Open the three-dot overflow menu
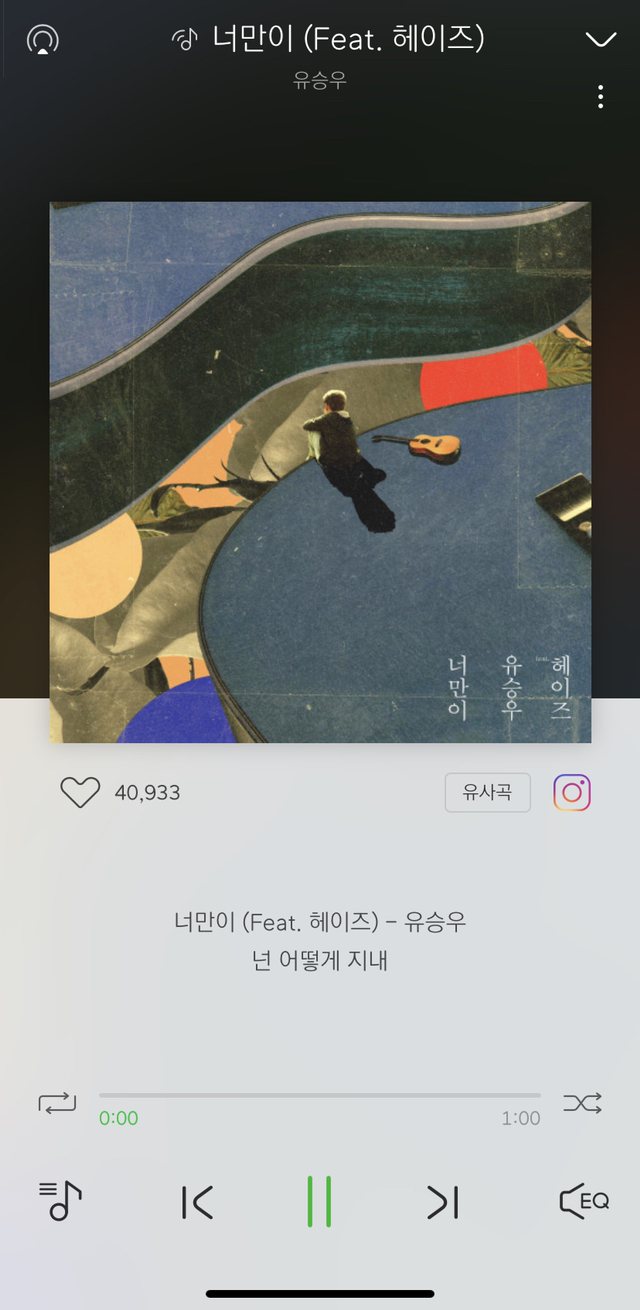The width and height of the screenshot is (640, 1310). 600,97
